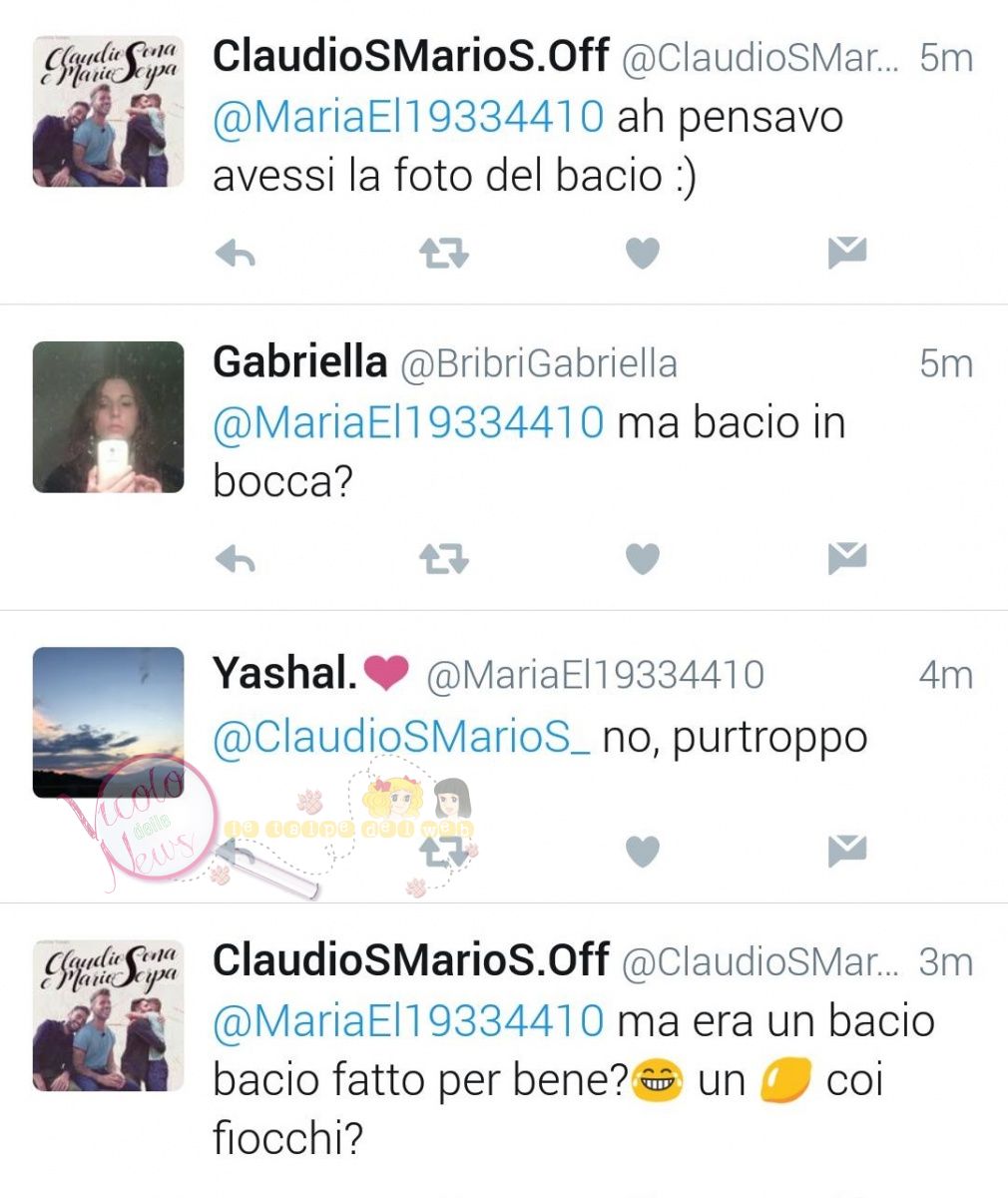The width and height of the screenshot is (1008, 1198).
Task: Like the 'ah pensavo avessi la foto' tweet
Action: 642,255
